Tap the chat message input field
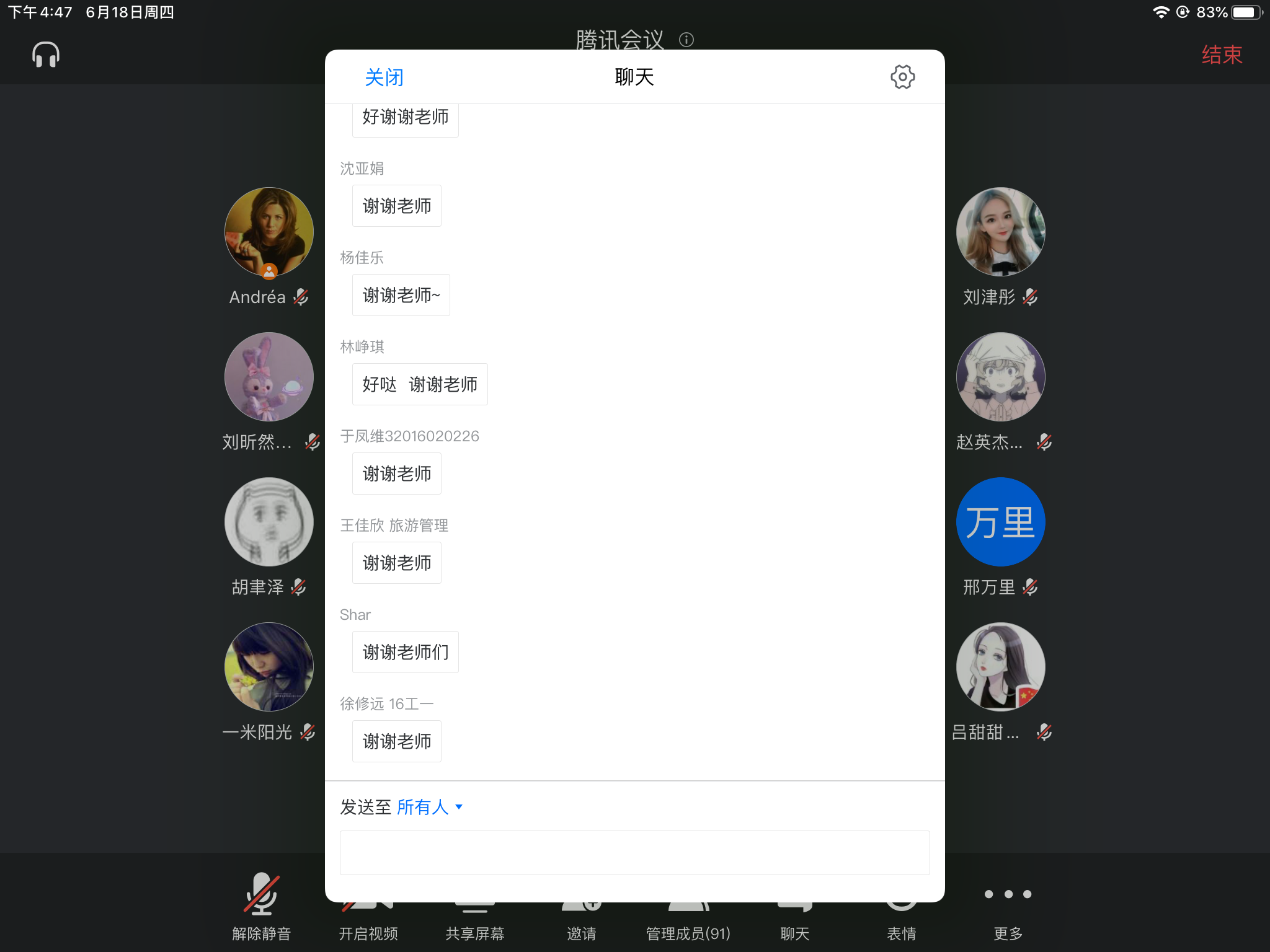 [x=634, y=852]
